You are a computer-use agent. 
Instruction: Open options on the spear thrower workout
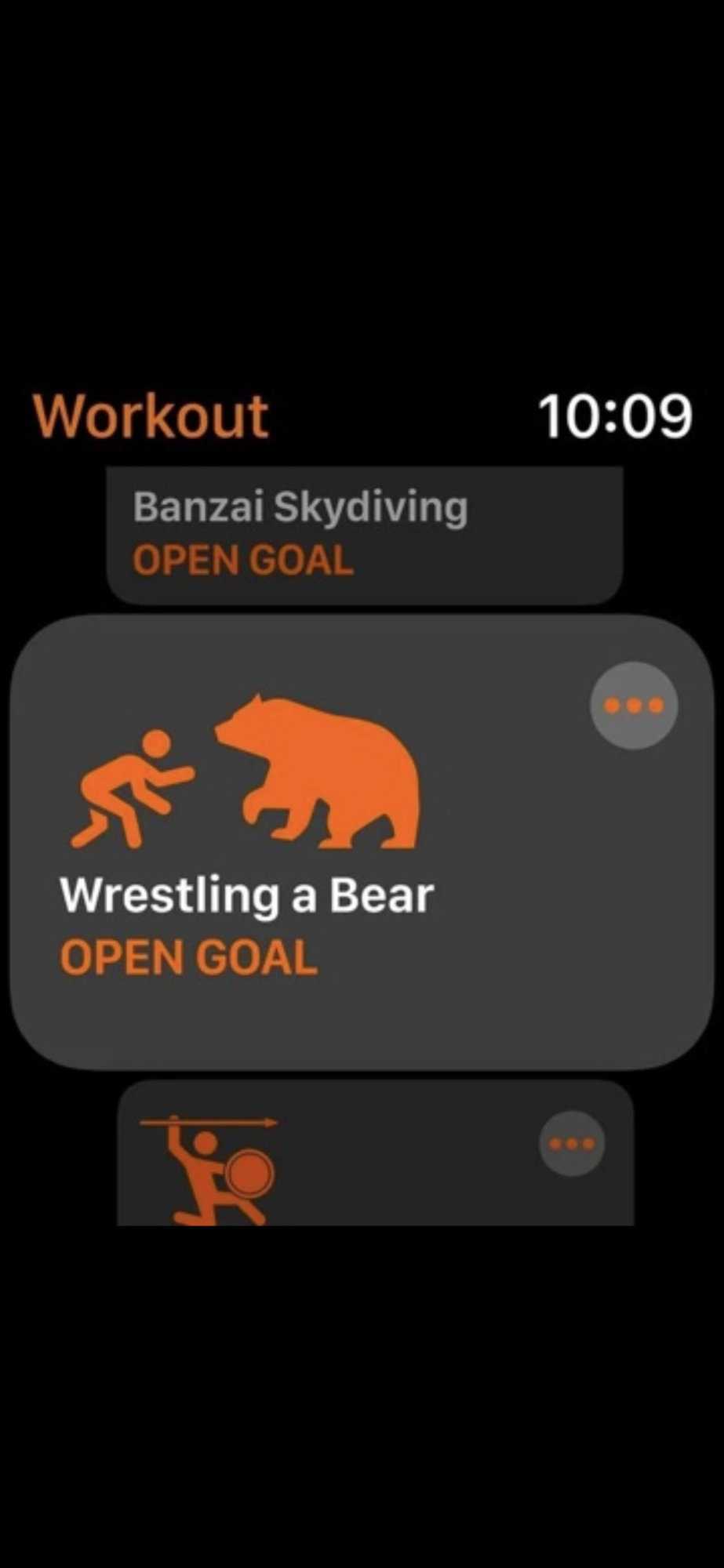click(572, 1143)
